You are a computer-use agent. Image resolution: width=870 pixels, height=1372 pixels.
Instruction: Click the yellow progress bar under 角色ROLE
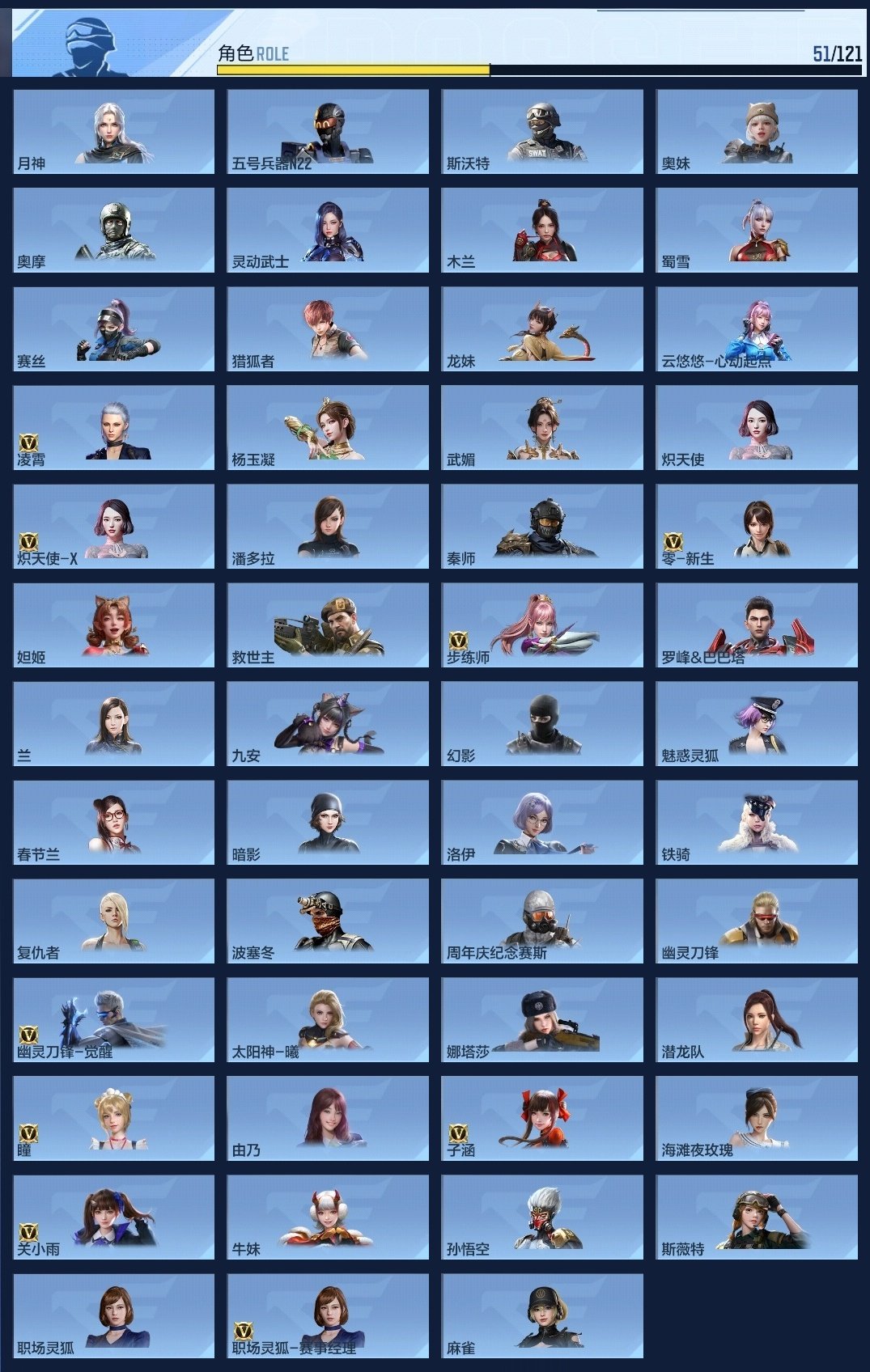point(352,69)
